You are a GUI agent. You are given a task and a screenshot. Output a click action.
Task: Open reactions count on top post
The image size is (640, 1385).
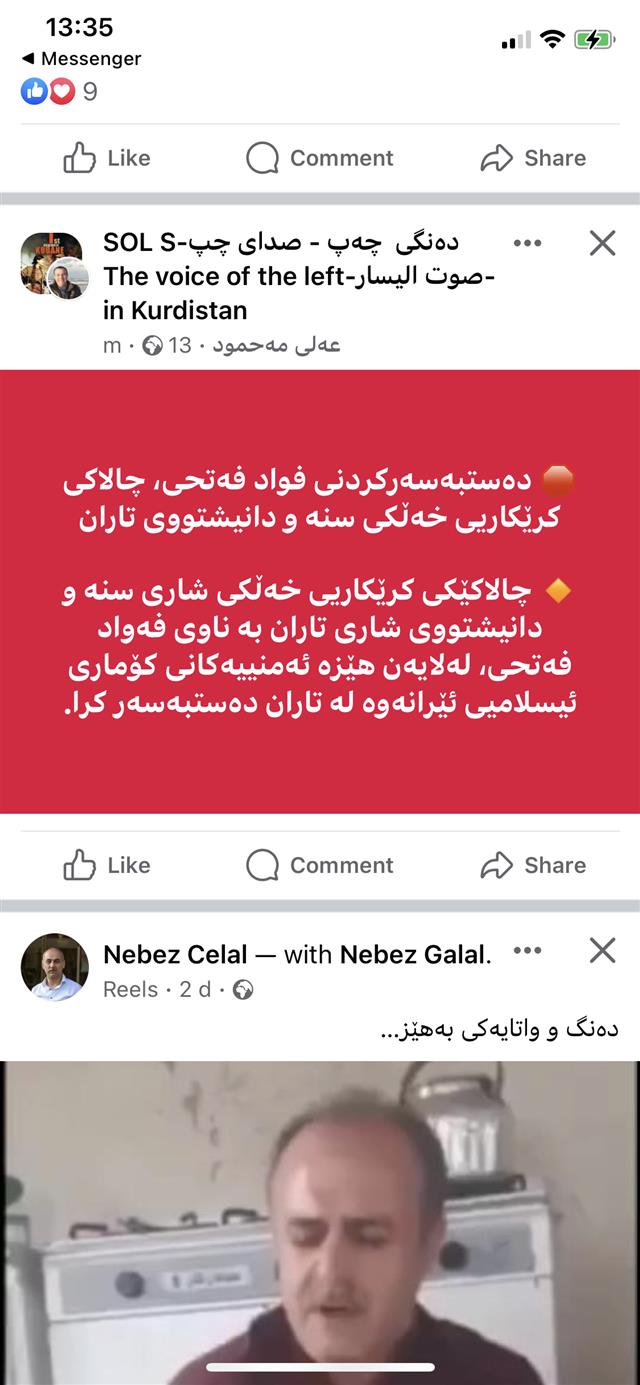(x=60, y=92)
